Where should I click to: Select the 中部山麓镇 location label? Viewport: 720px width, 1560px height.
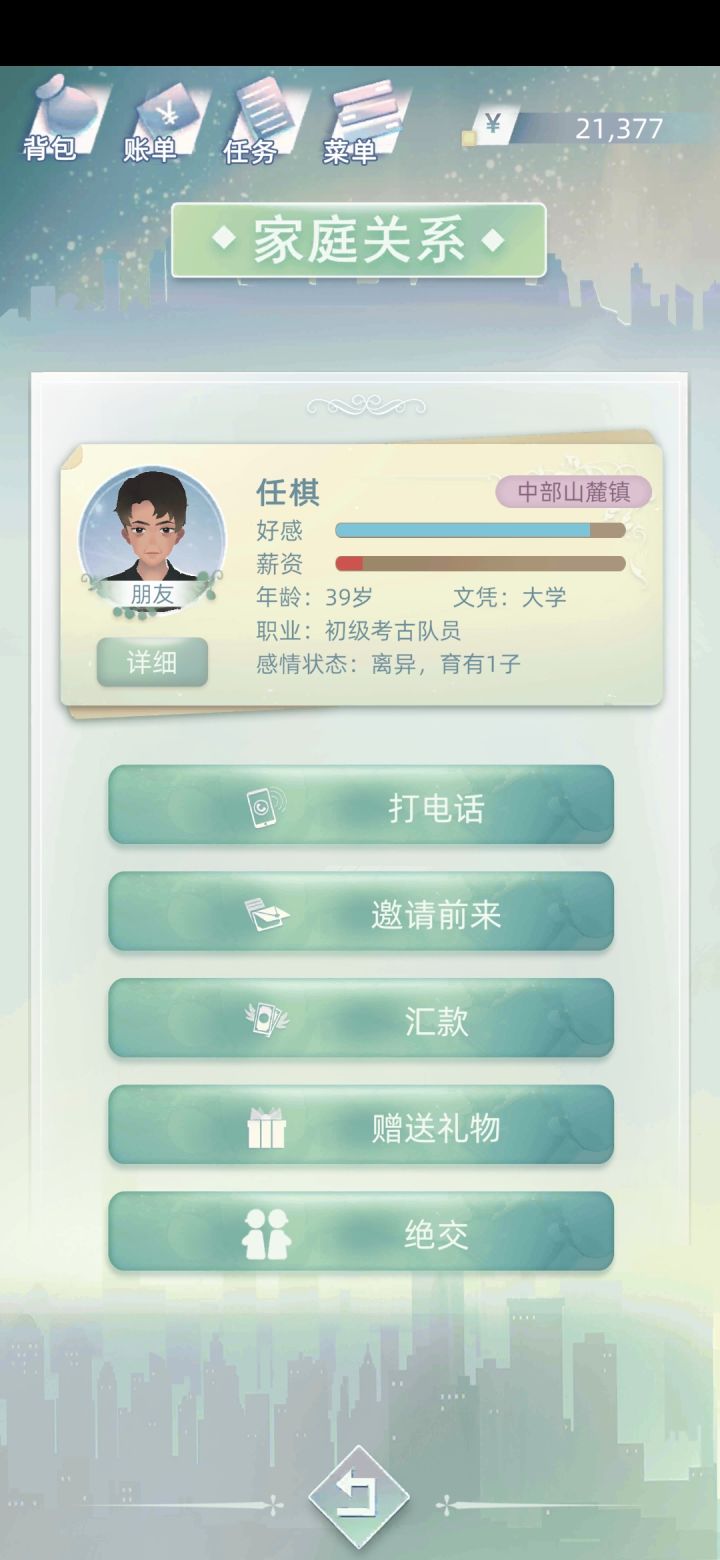[x=577, y=490]
